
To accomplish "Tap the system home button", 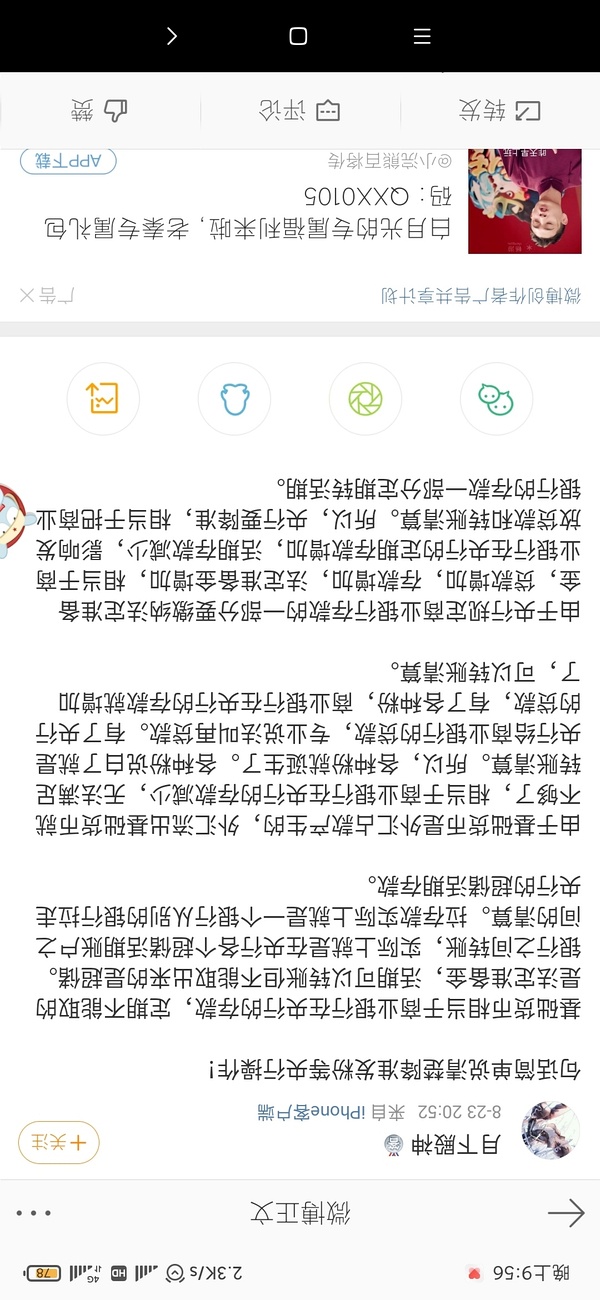I will pyautogui.click(x=298, y=36).
